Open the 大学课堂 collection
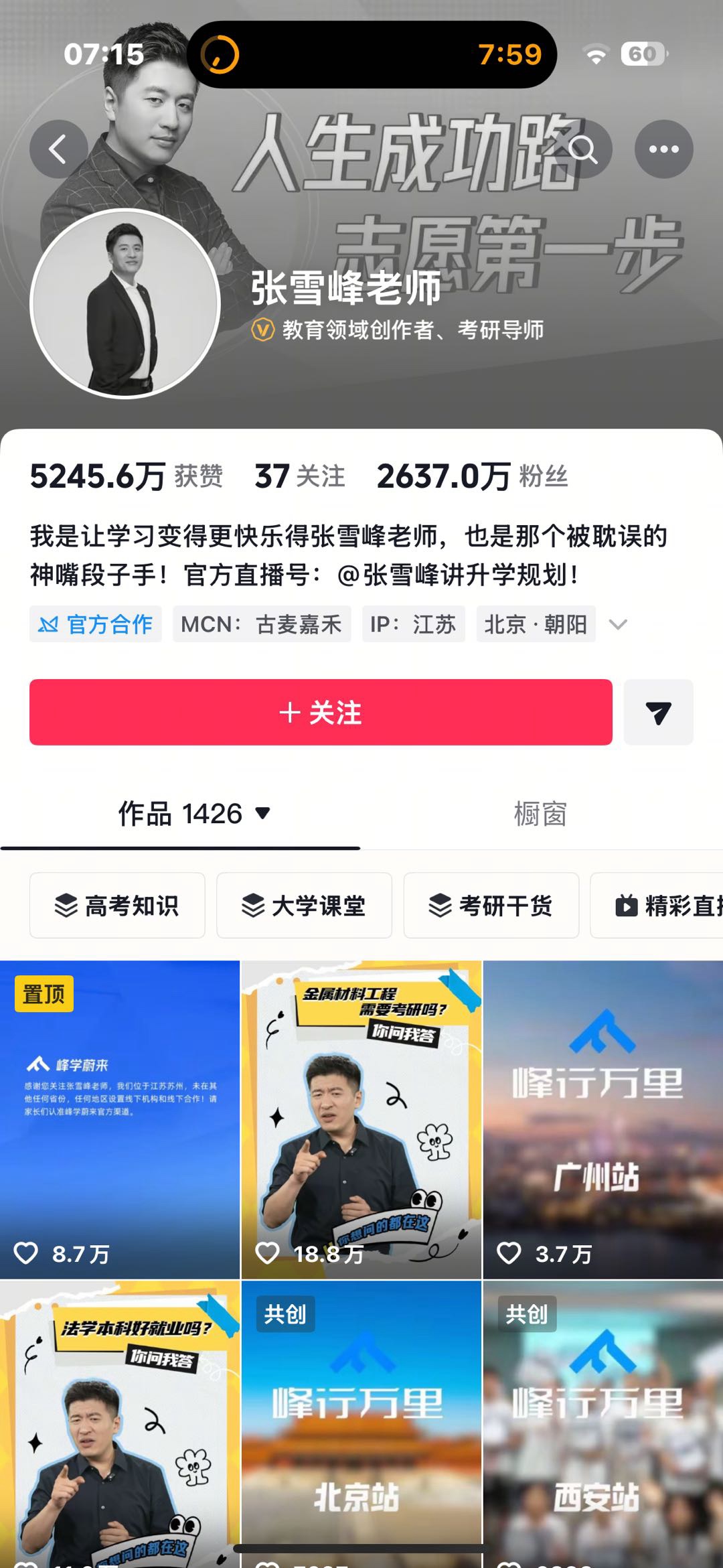This screenshot has width=723, height=1568. tap(304, 906)
